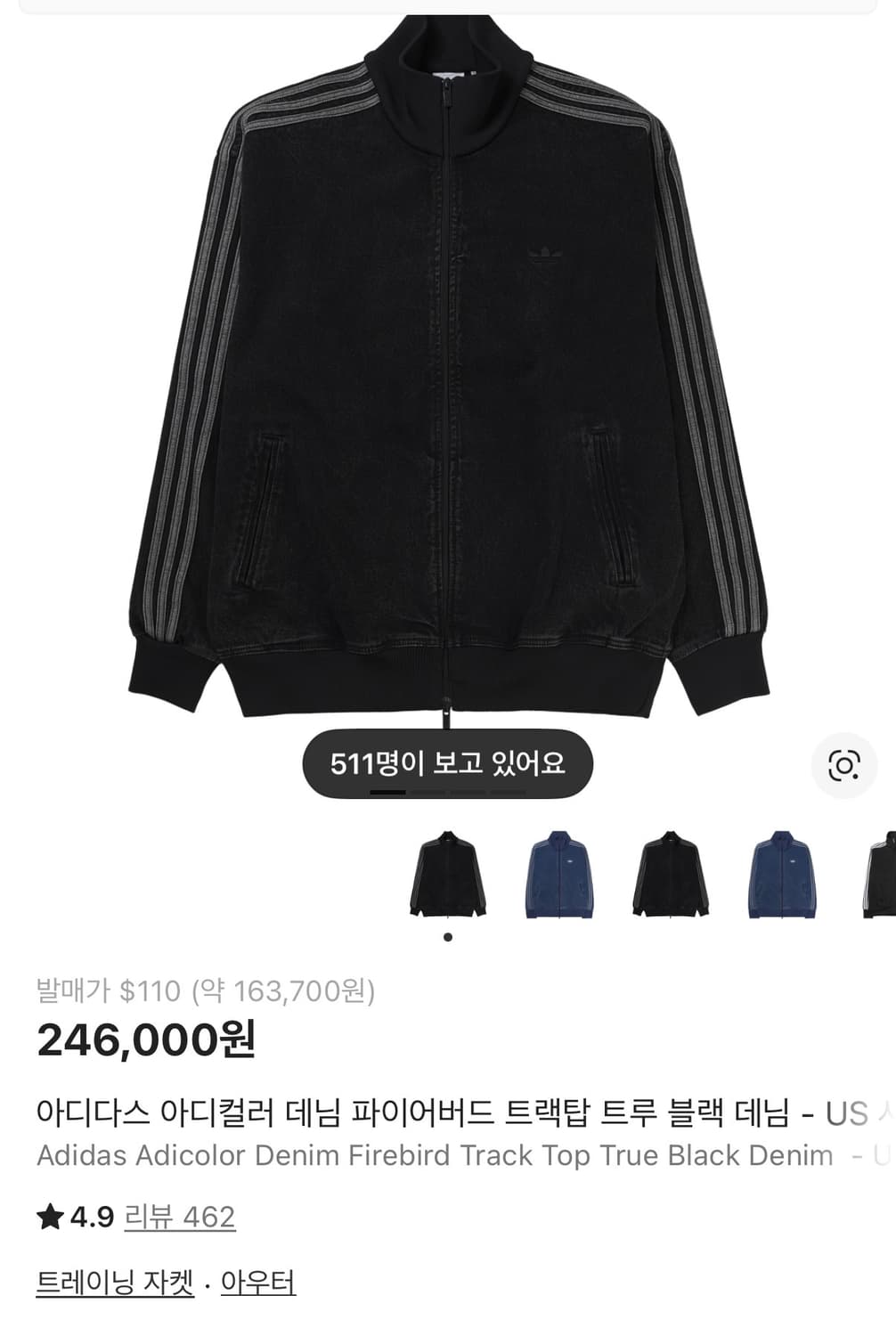Tap the 511명이 보고 있어요 live viewer badge
Viewport: 896px width, 1336px height.
455,763
